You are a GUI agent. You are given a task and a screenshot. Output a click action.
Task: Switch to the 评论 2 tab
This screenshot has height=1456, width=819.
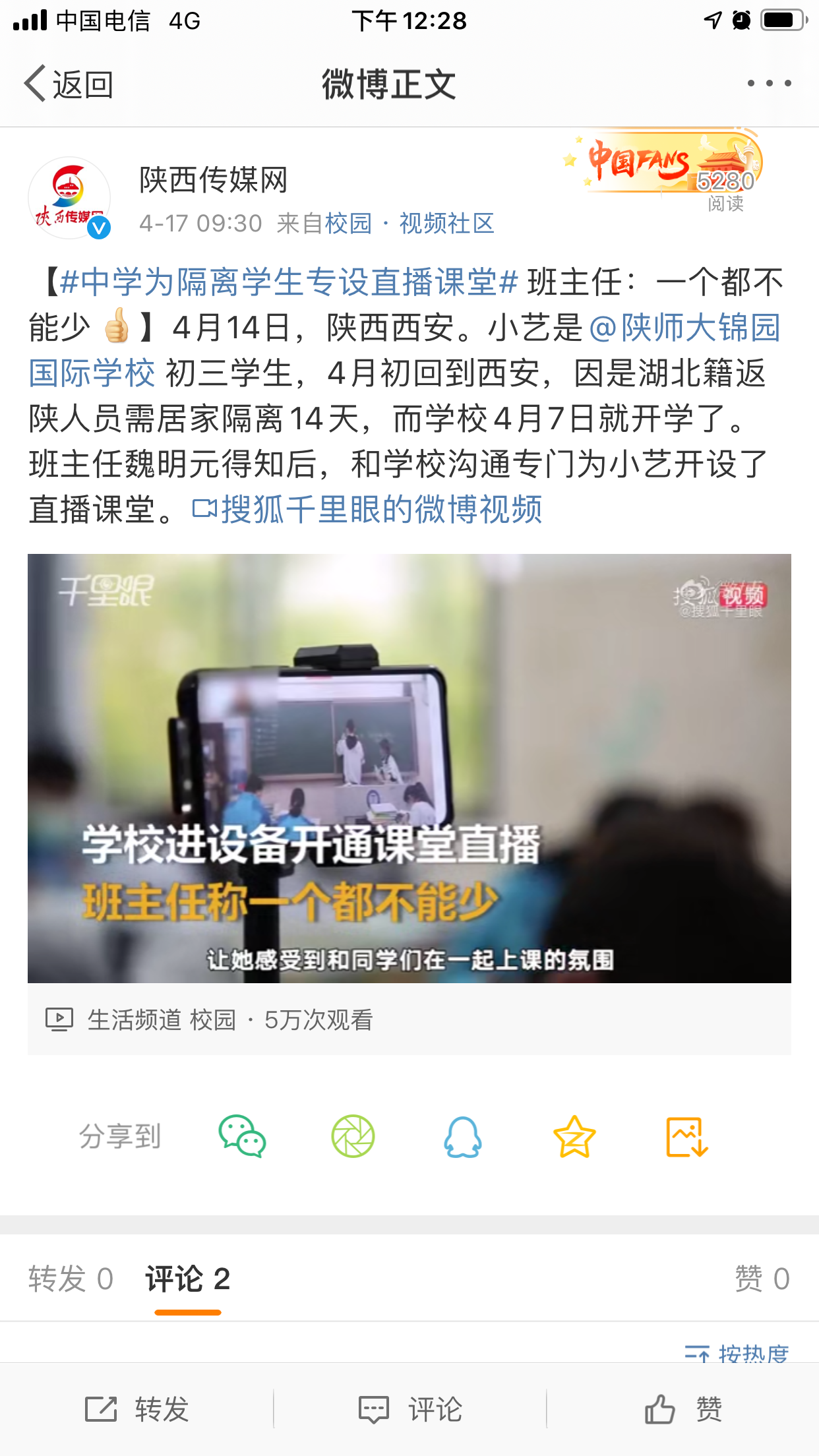pos(188,1279)
